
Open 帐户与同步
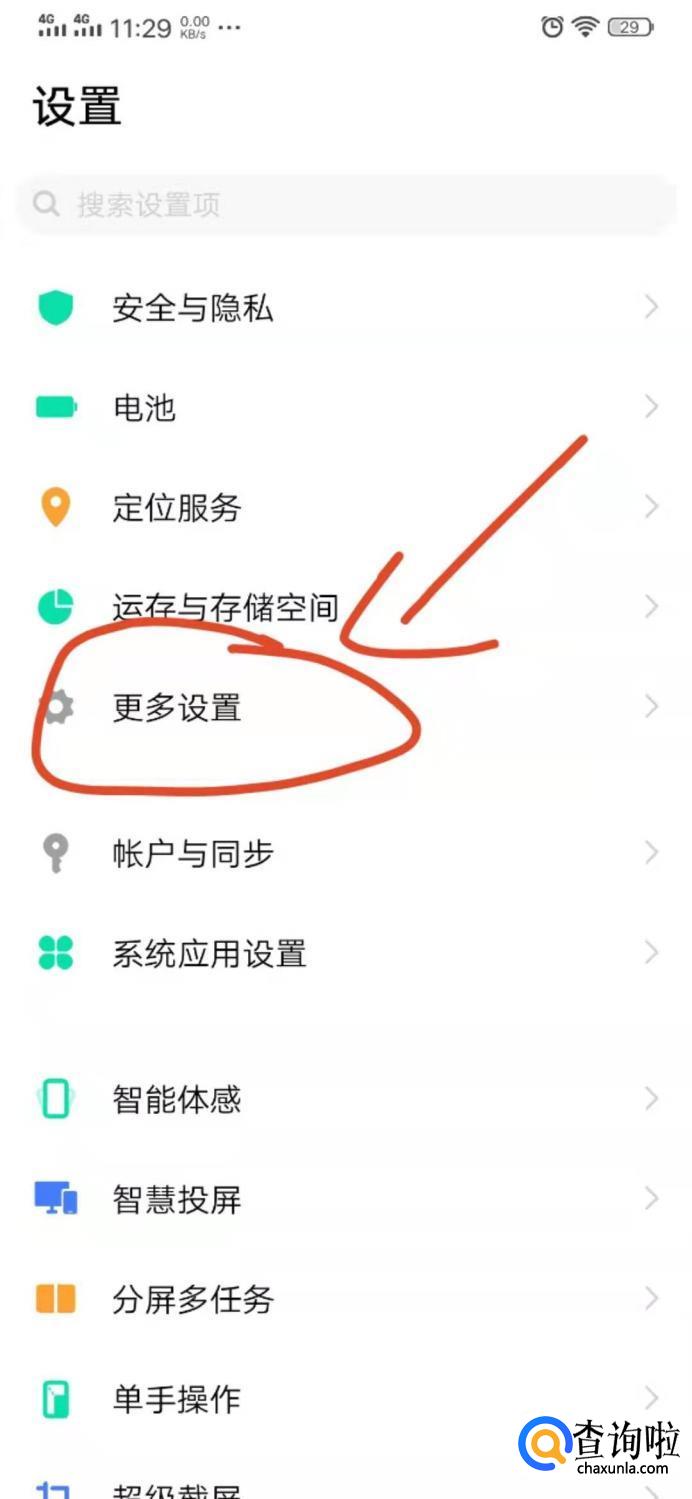click(x=346, y=853)
